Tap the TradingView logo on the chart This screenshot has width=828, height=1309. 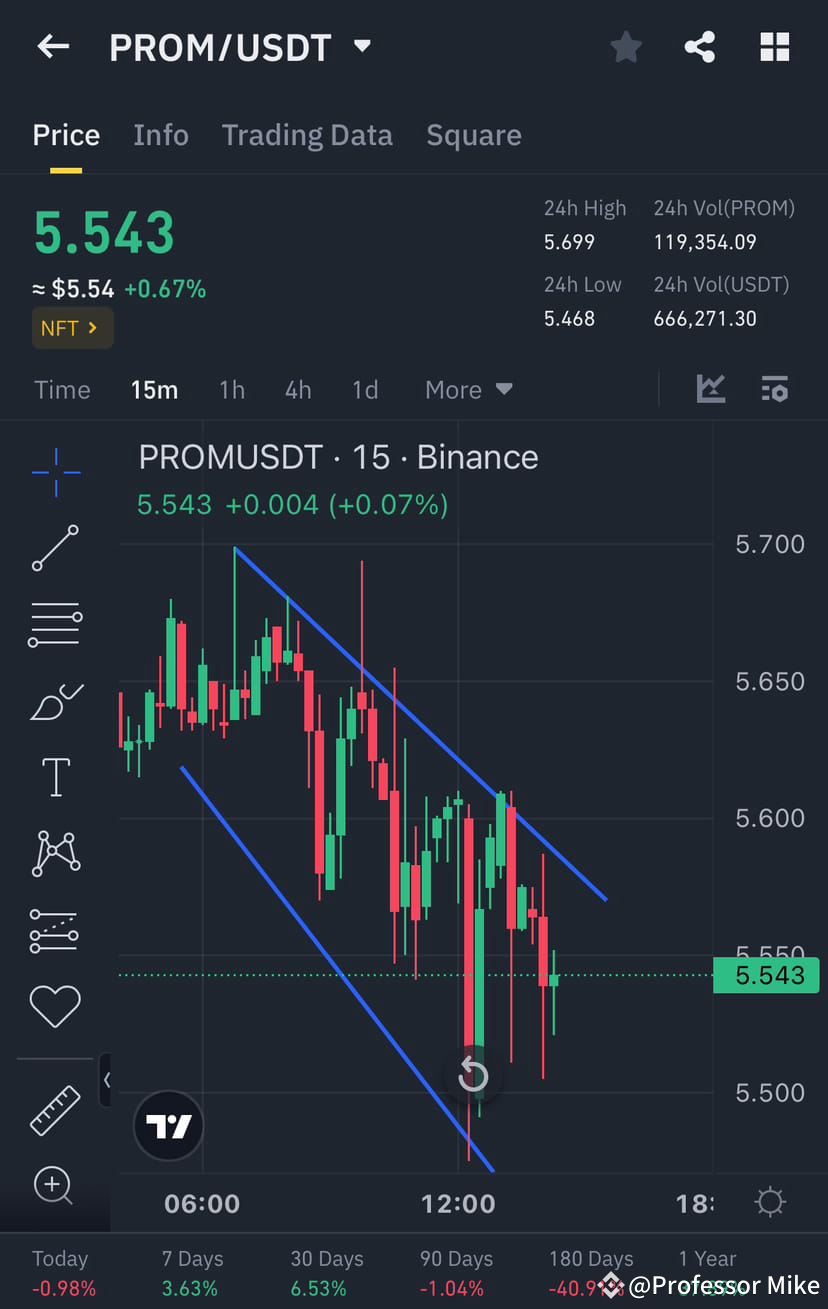tap(168, 1125)
